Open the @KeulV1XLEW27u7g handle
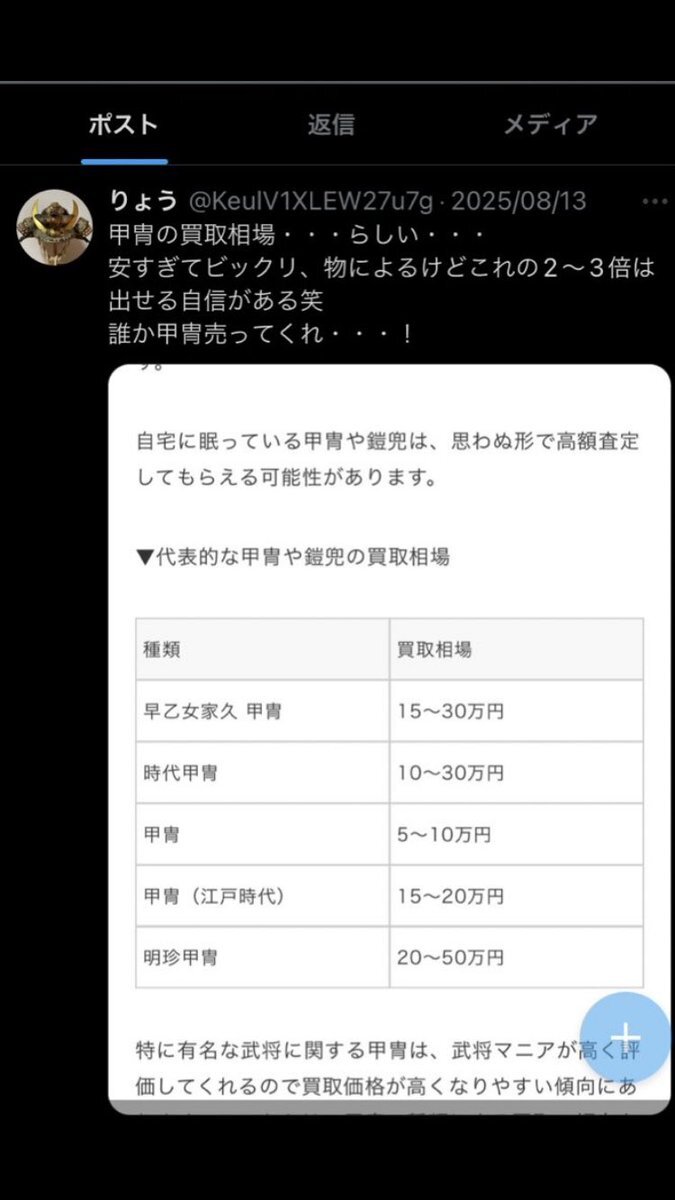 312,202
